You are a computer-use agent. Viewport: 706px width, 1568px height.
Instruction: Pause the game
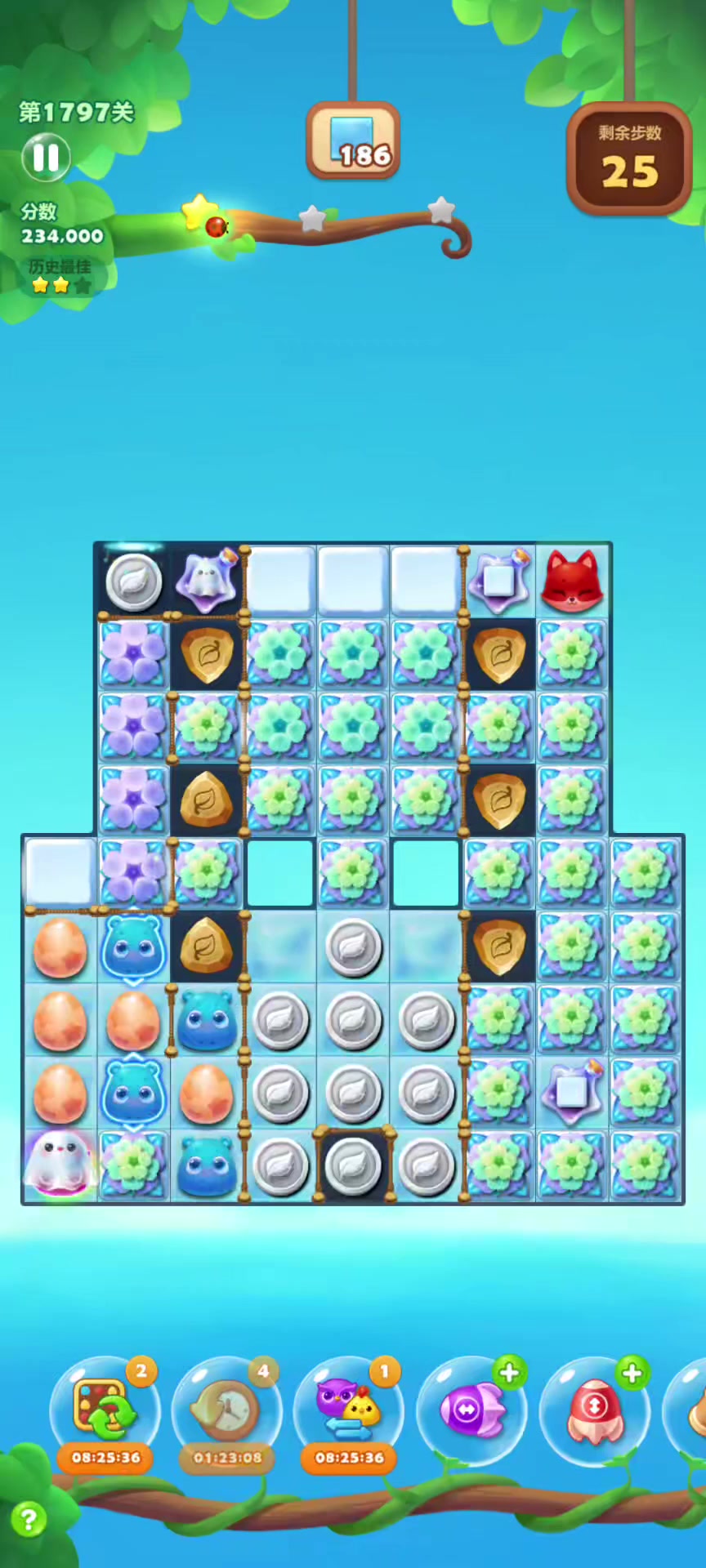(x=46, y=157)
